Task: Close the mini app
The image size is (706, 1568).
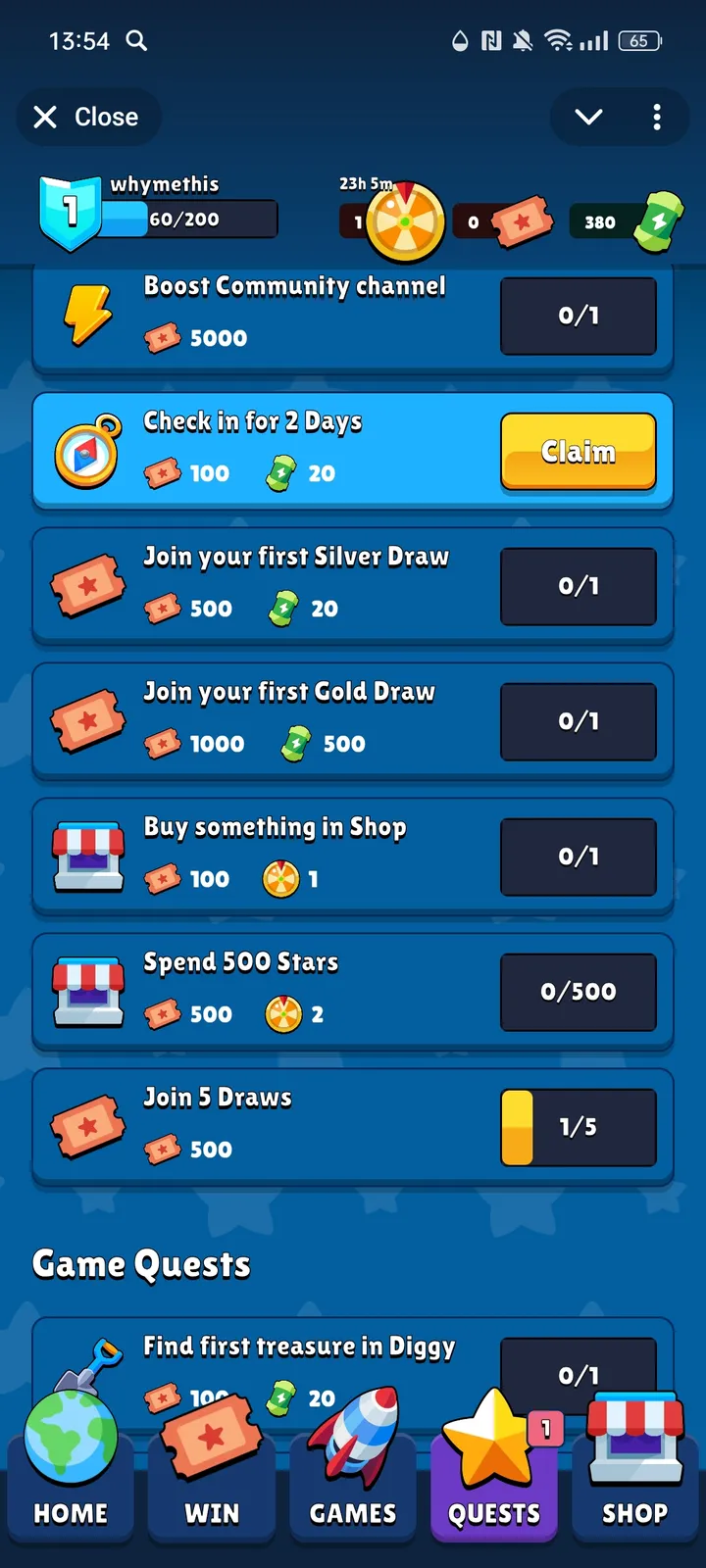Action: [x=87, y=118]
